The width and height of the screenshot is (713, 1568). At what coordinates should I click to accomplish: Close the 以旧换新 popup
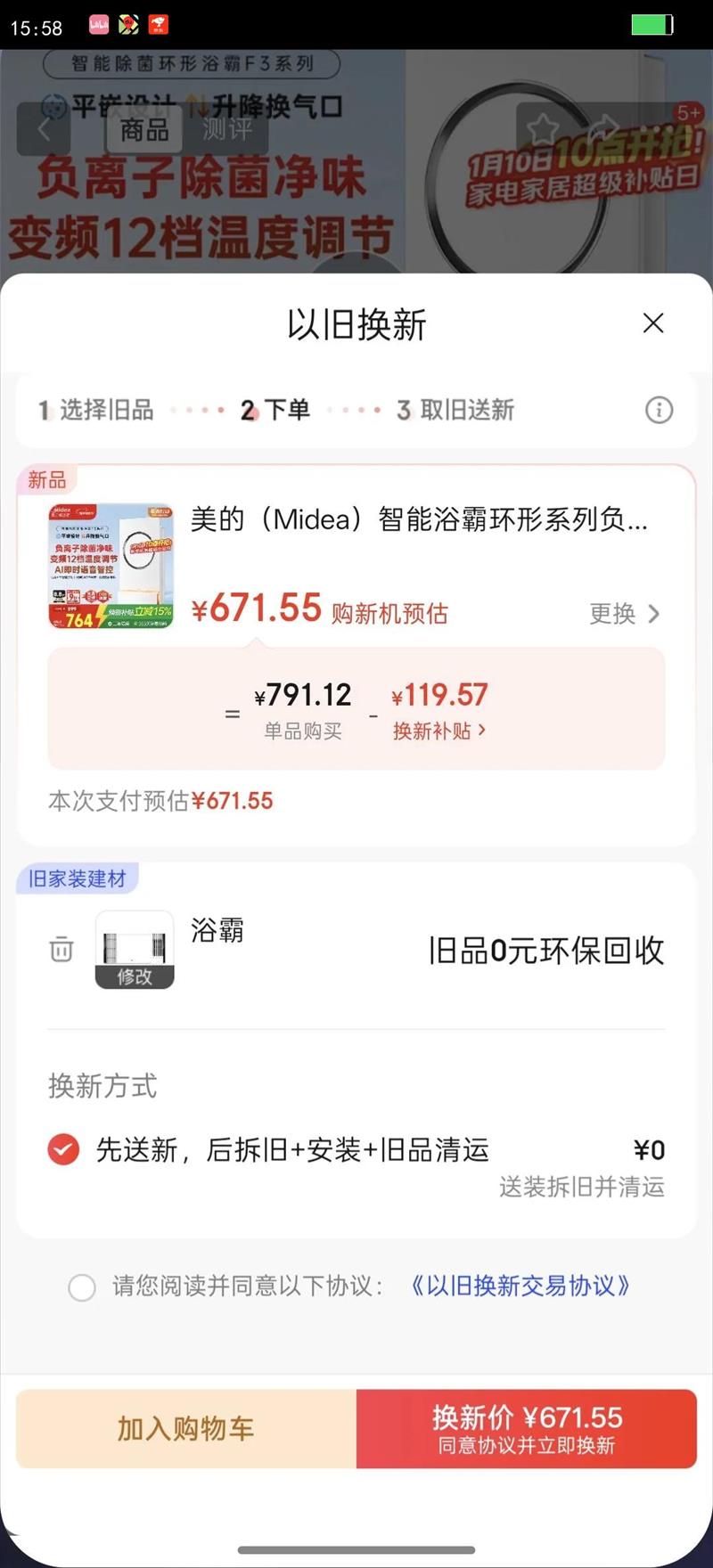coord(654,323)
